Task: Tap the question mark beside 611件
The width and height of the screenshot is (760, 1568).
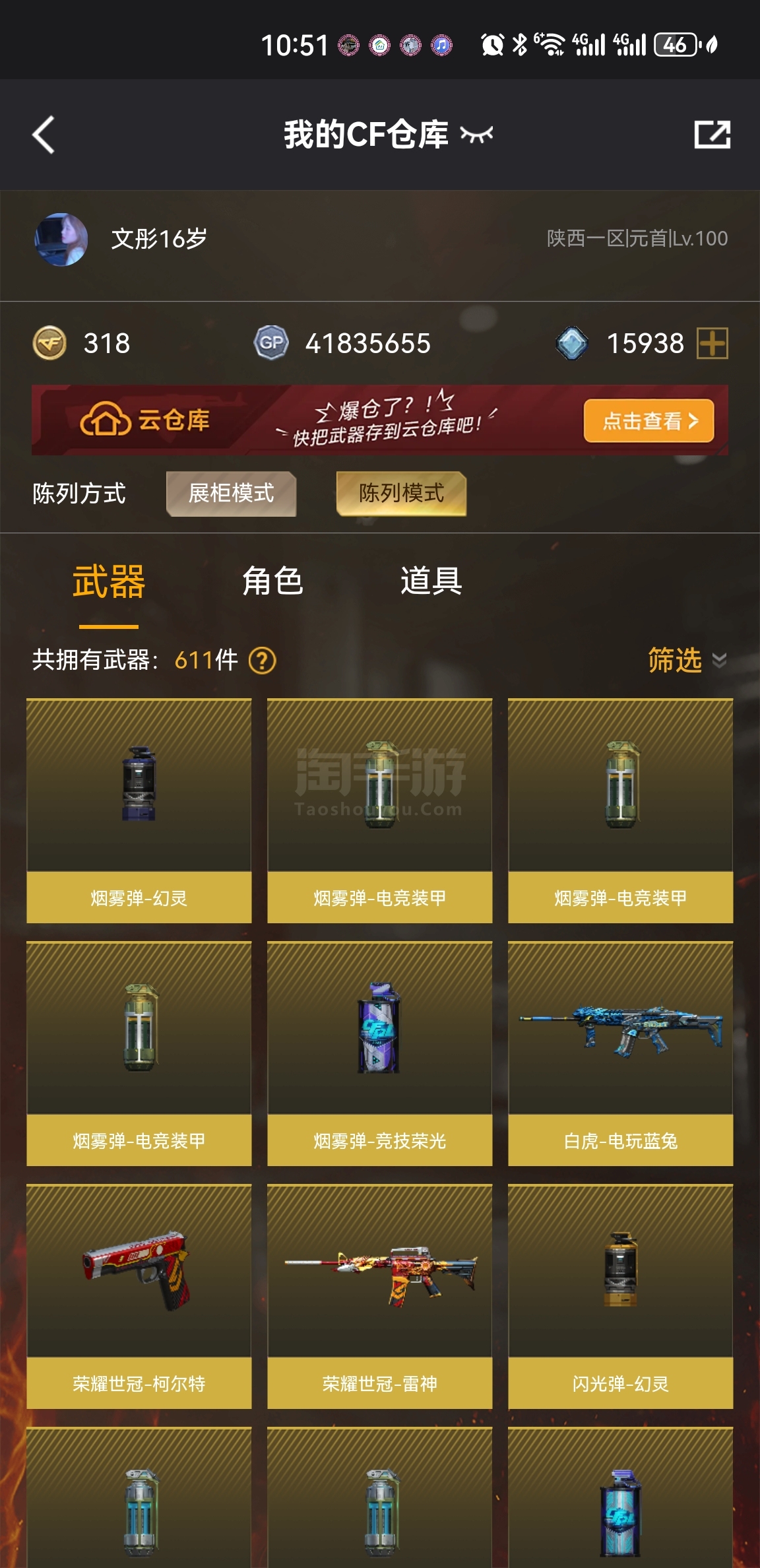Action: coord(263,660)
